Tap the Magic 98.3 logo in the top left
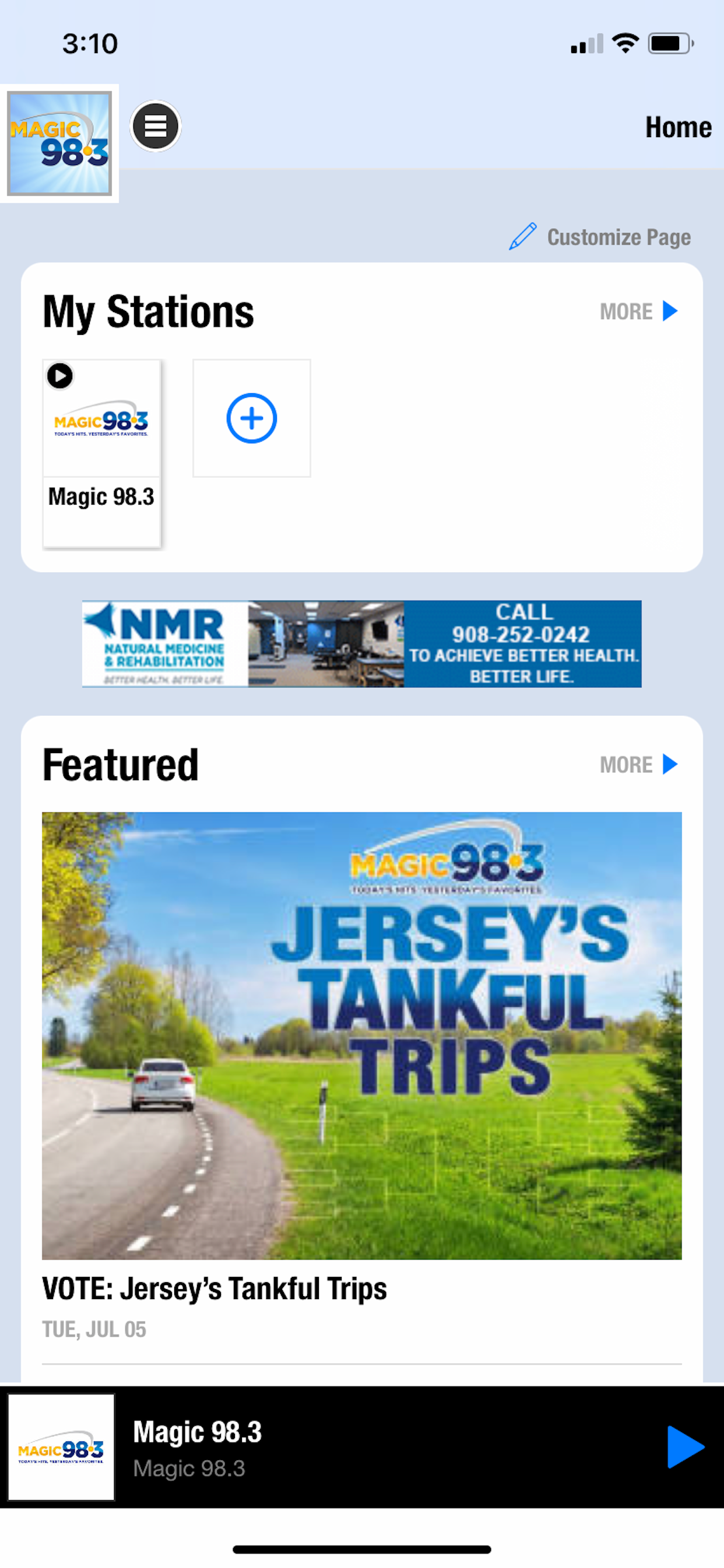724x1568 pixels. pos(59,142)
